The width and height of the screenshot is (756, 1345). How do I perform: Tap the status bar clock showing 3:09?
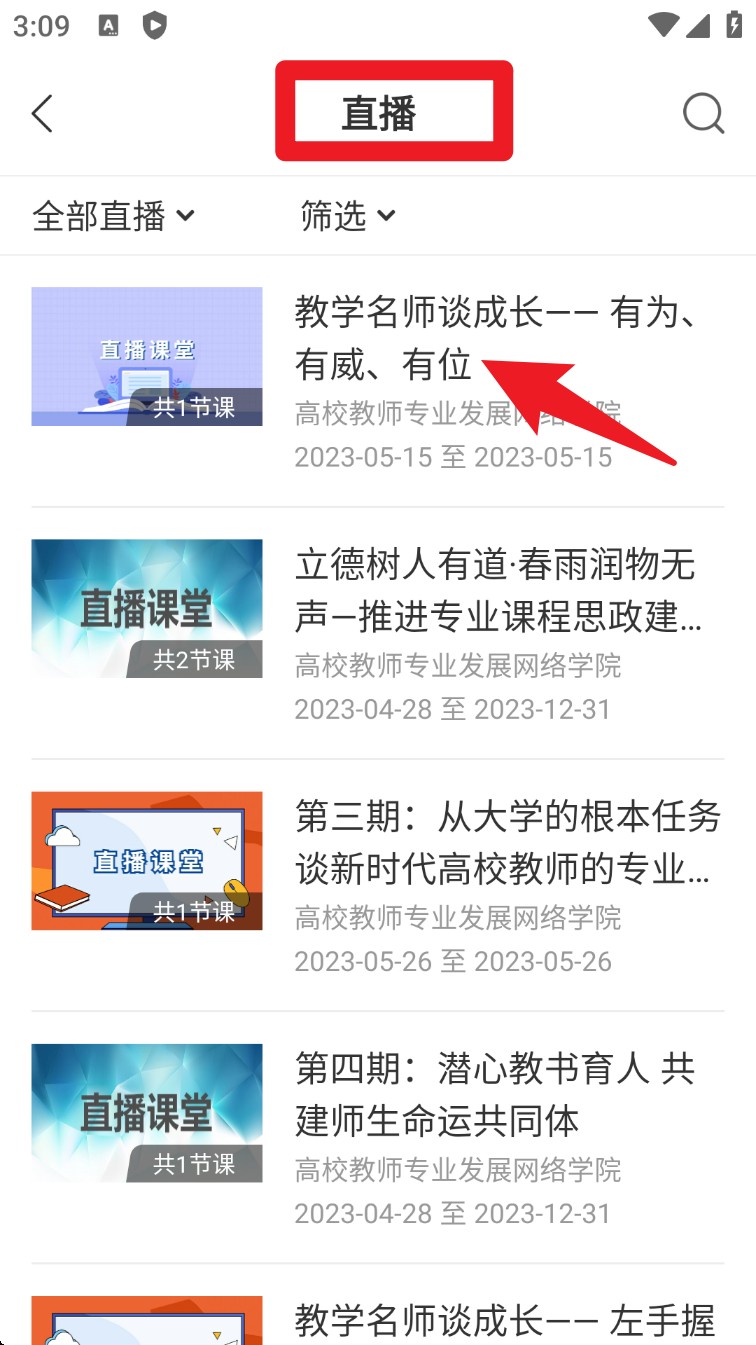(x=42, y=26)
